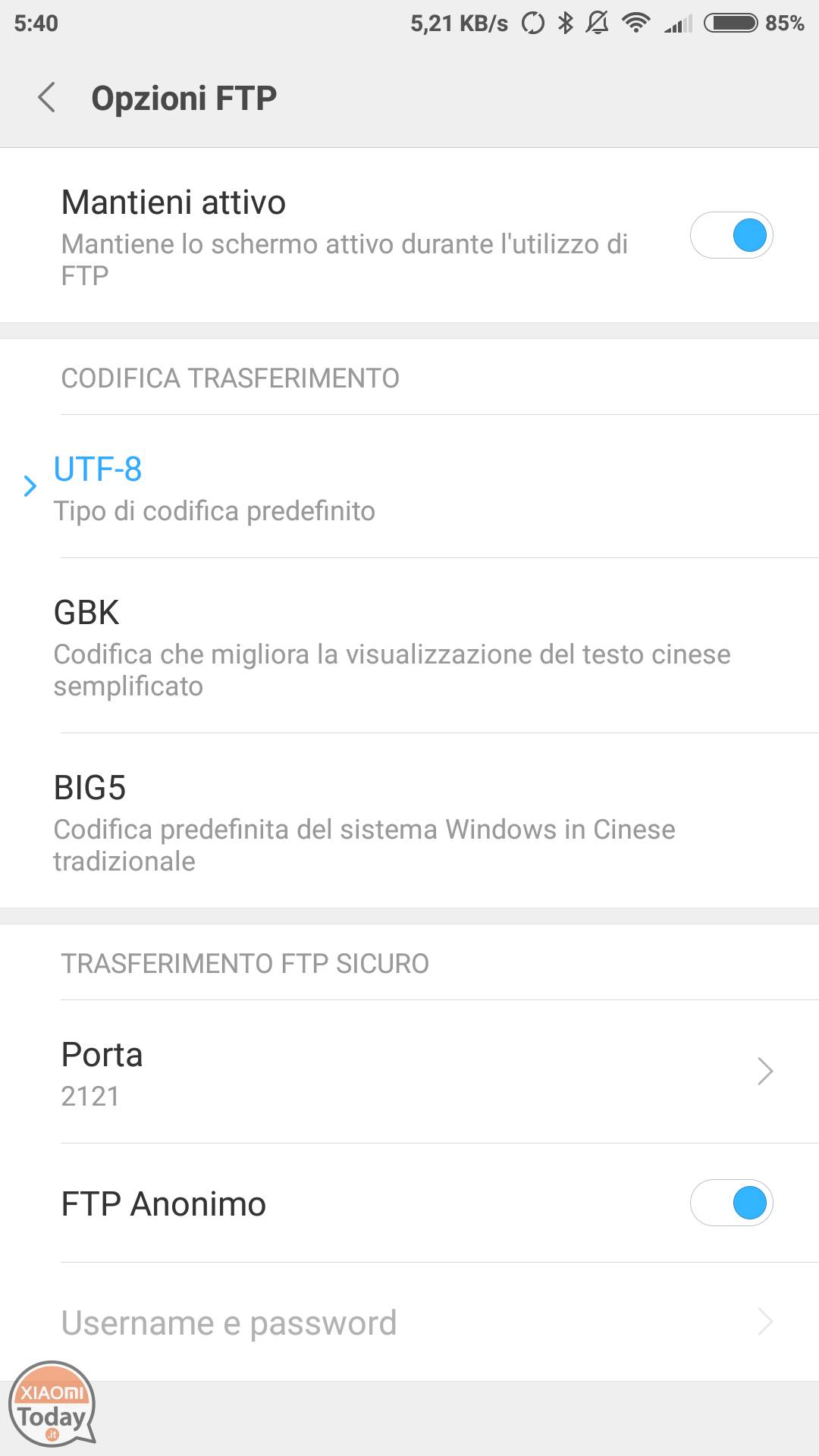This screenshot has width=819, height=1456.
Task: Disable the FTP Anonimo switch
Action: tap(731, 1203)
